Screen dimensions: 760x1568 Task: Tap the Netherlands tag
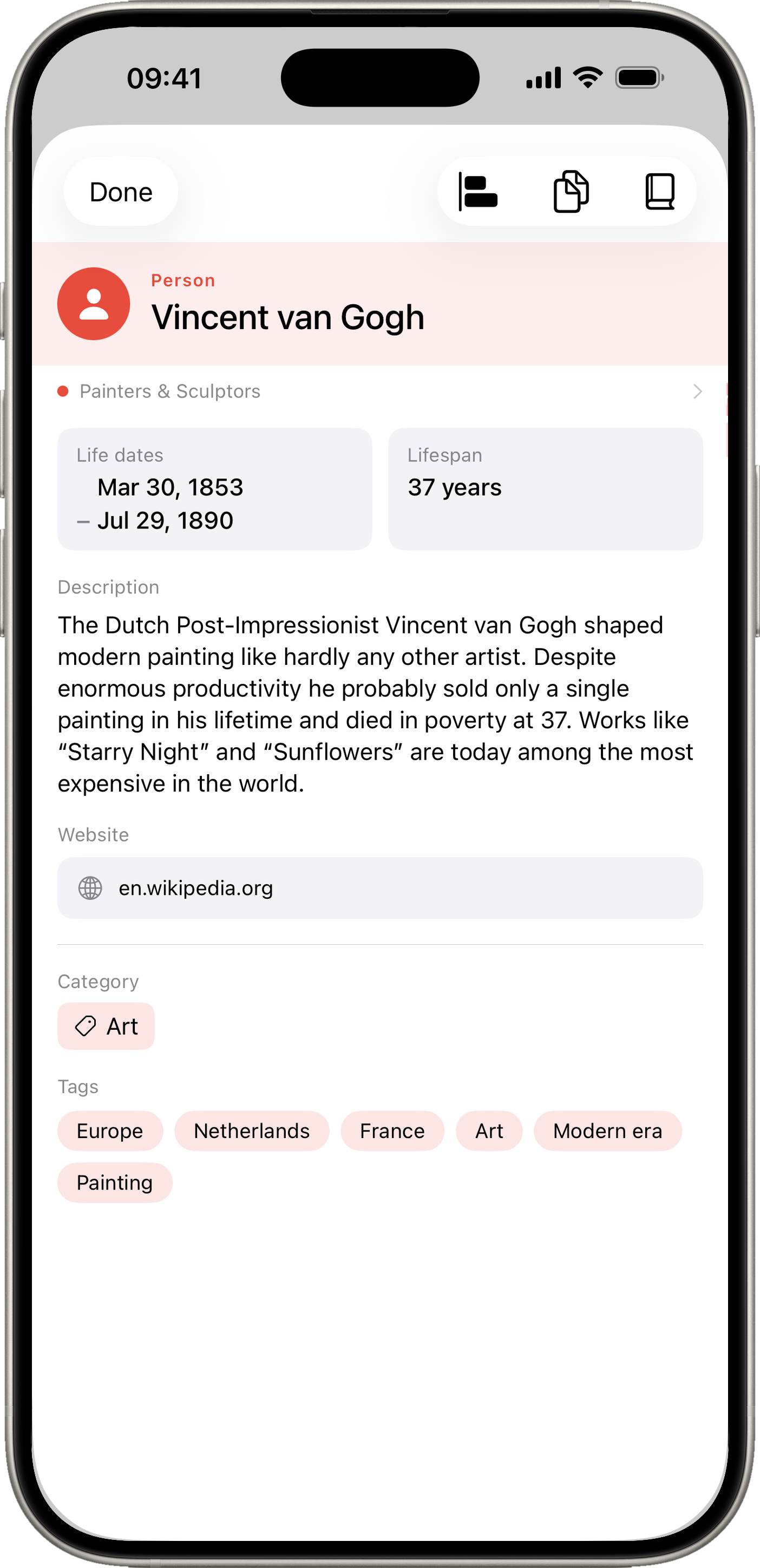[x=252, y=1131]
